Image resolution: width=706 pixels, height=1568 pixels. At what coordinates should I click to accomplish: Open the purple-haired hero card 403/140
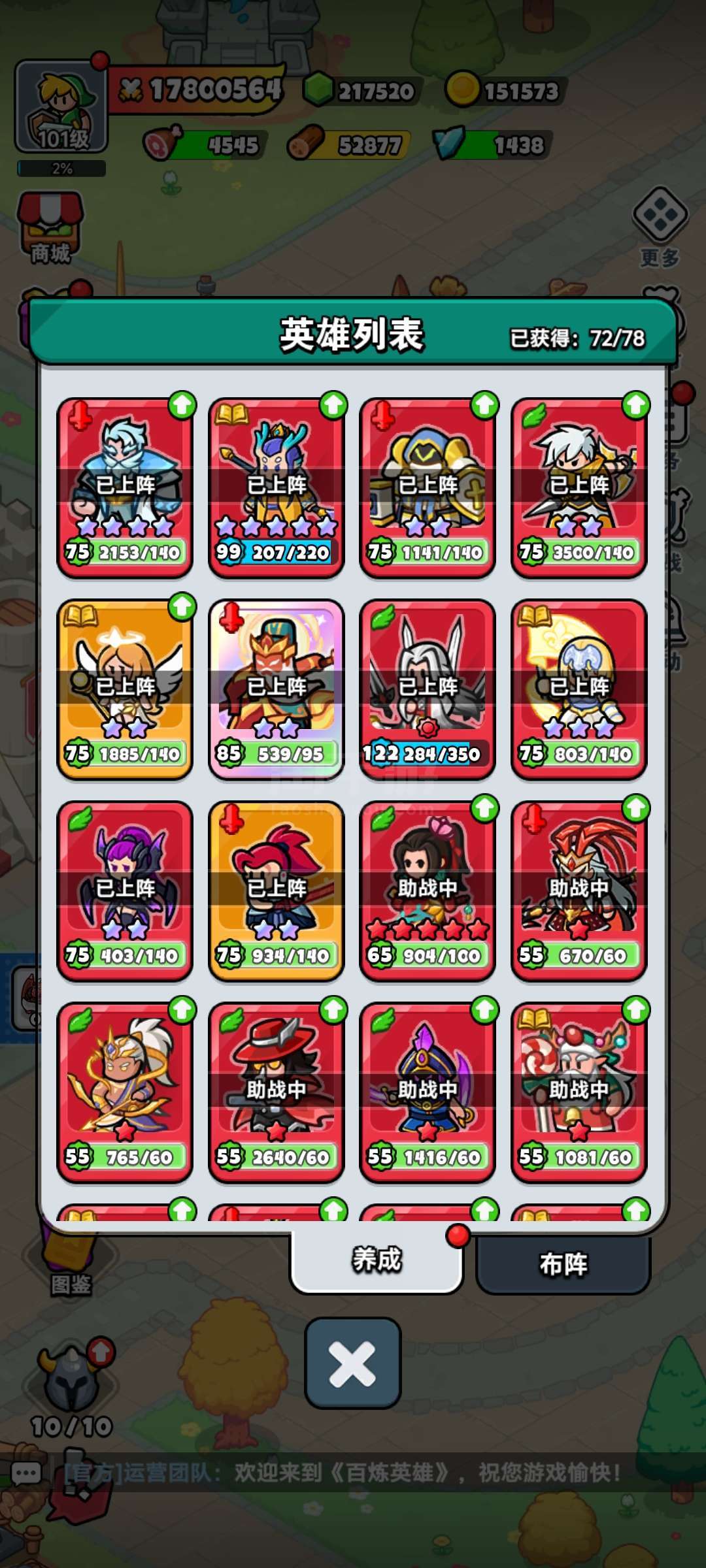pos(125,890)
